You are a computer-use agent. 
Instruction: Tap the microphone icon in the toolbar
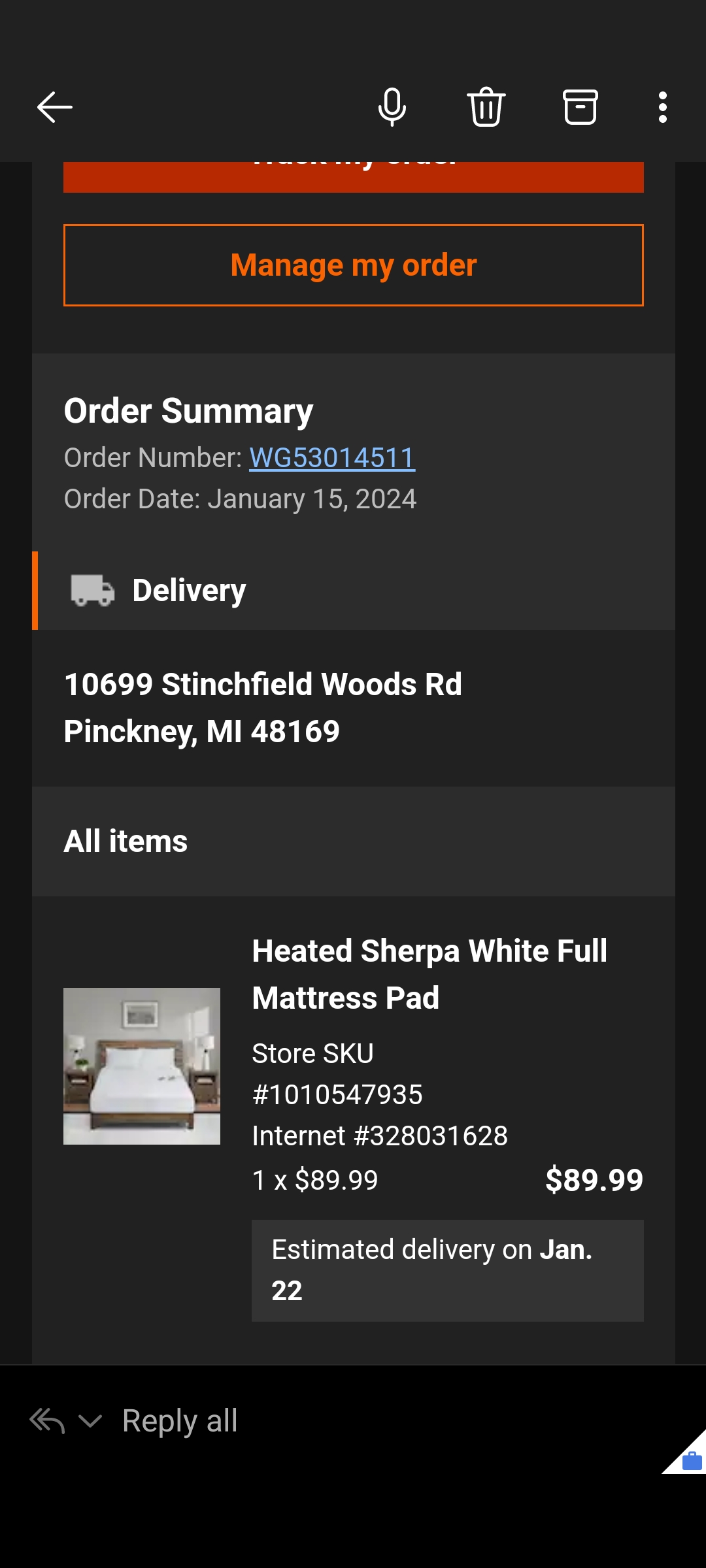(392, 107)
